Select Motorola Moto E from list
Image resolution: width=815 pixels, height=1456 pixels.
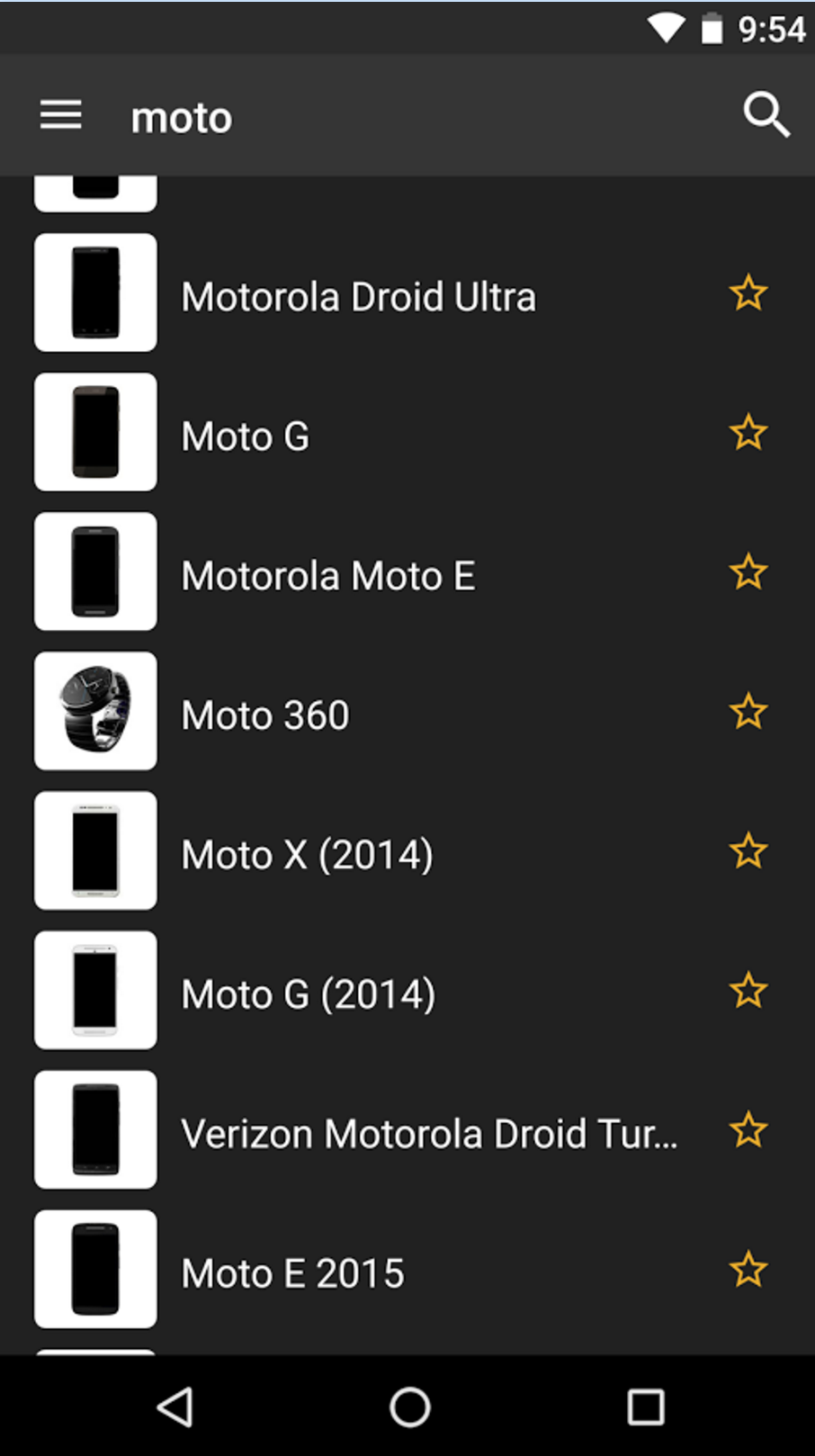[407, 571]
